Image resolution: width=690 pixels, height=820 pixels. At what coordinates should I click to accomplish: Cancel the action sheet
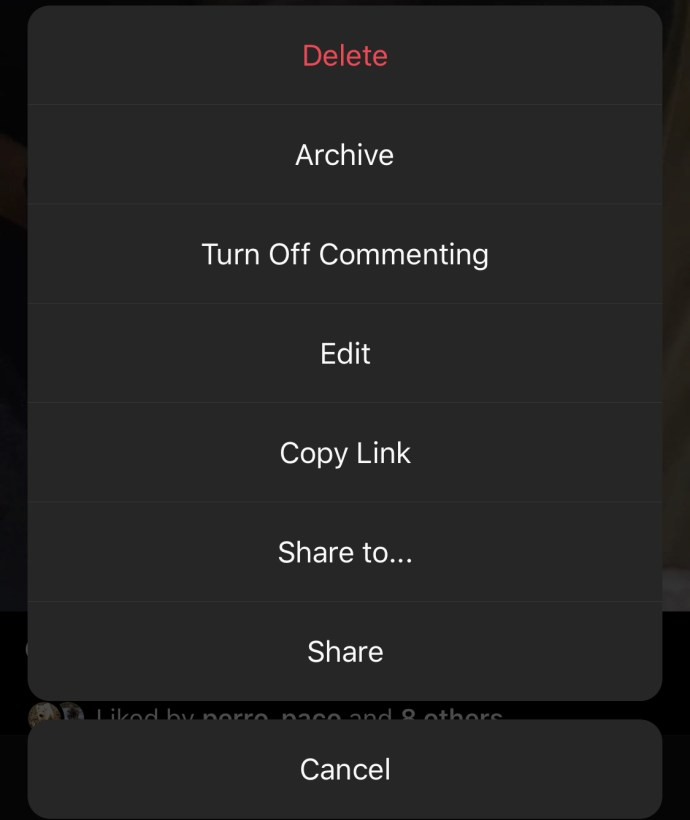pyautogui.click(x=345, y=769)
